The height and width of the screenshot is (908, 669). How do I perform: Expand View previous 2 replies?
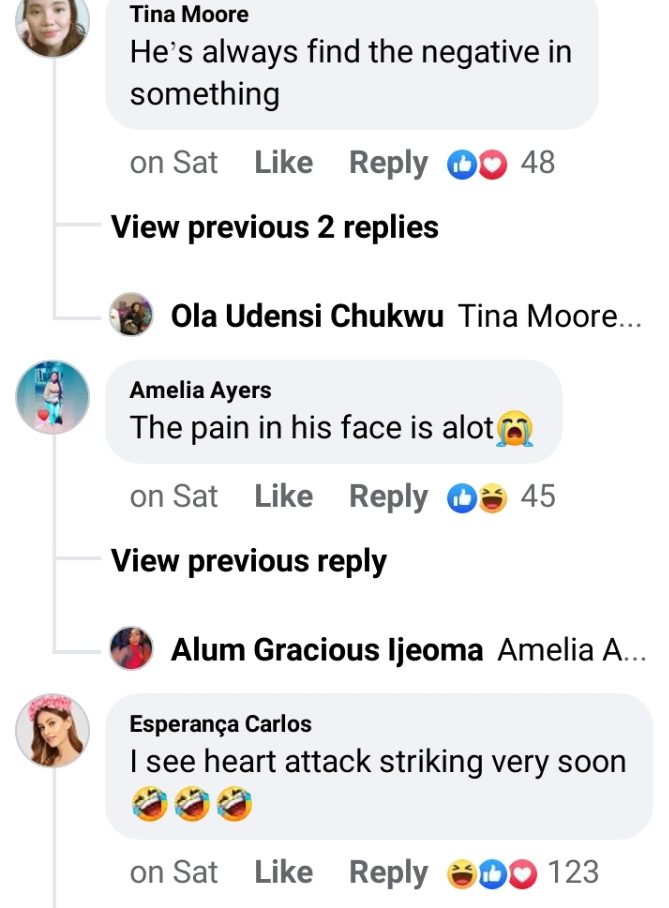274,228
